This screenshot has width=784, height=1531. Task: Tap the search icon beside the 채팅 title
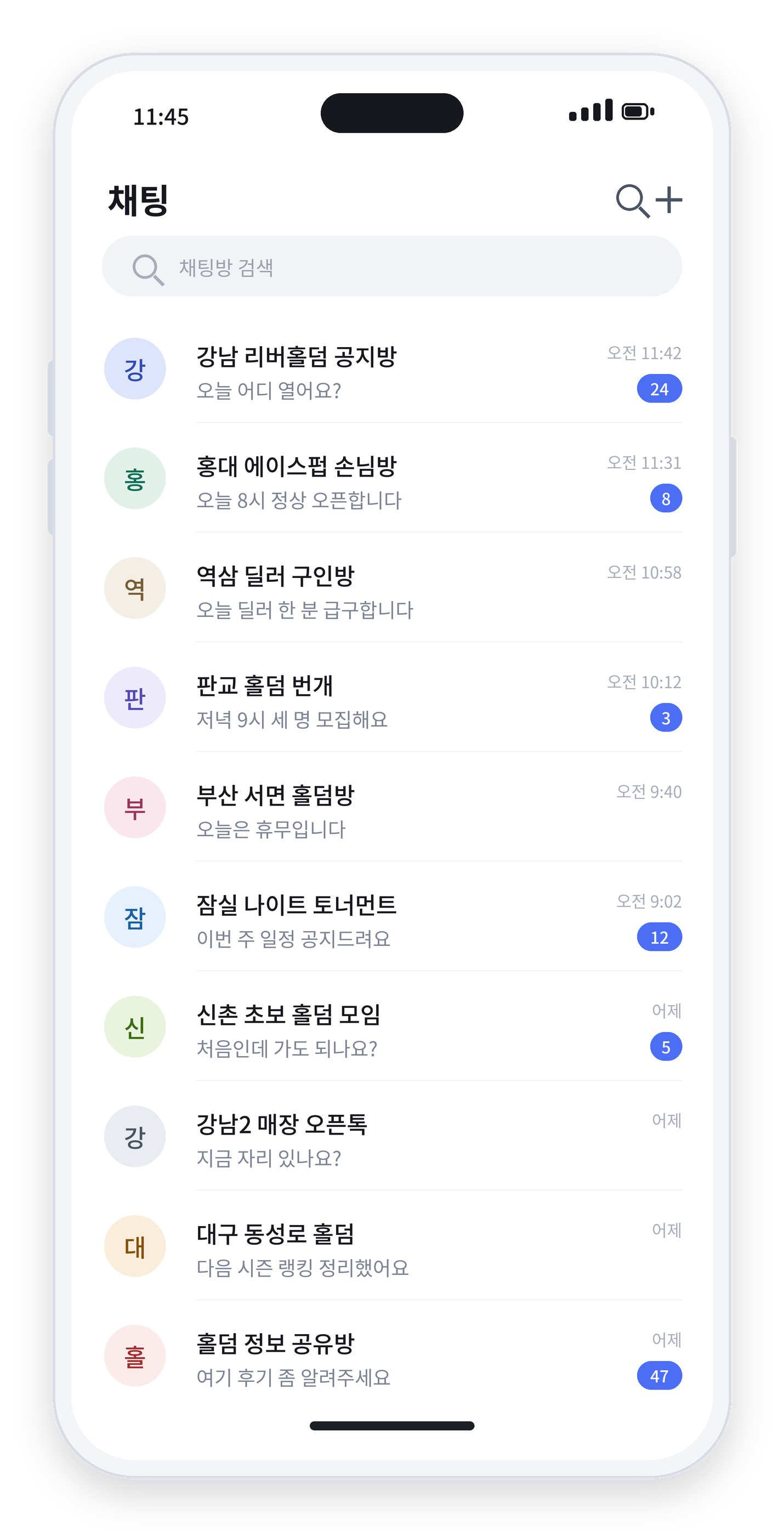[633, 200]
